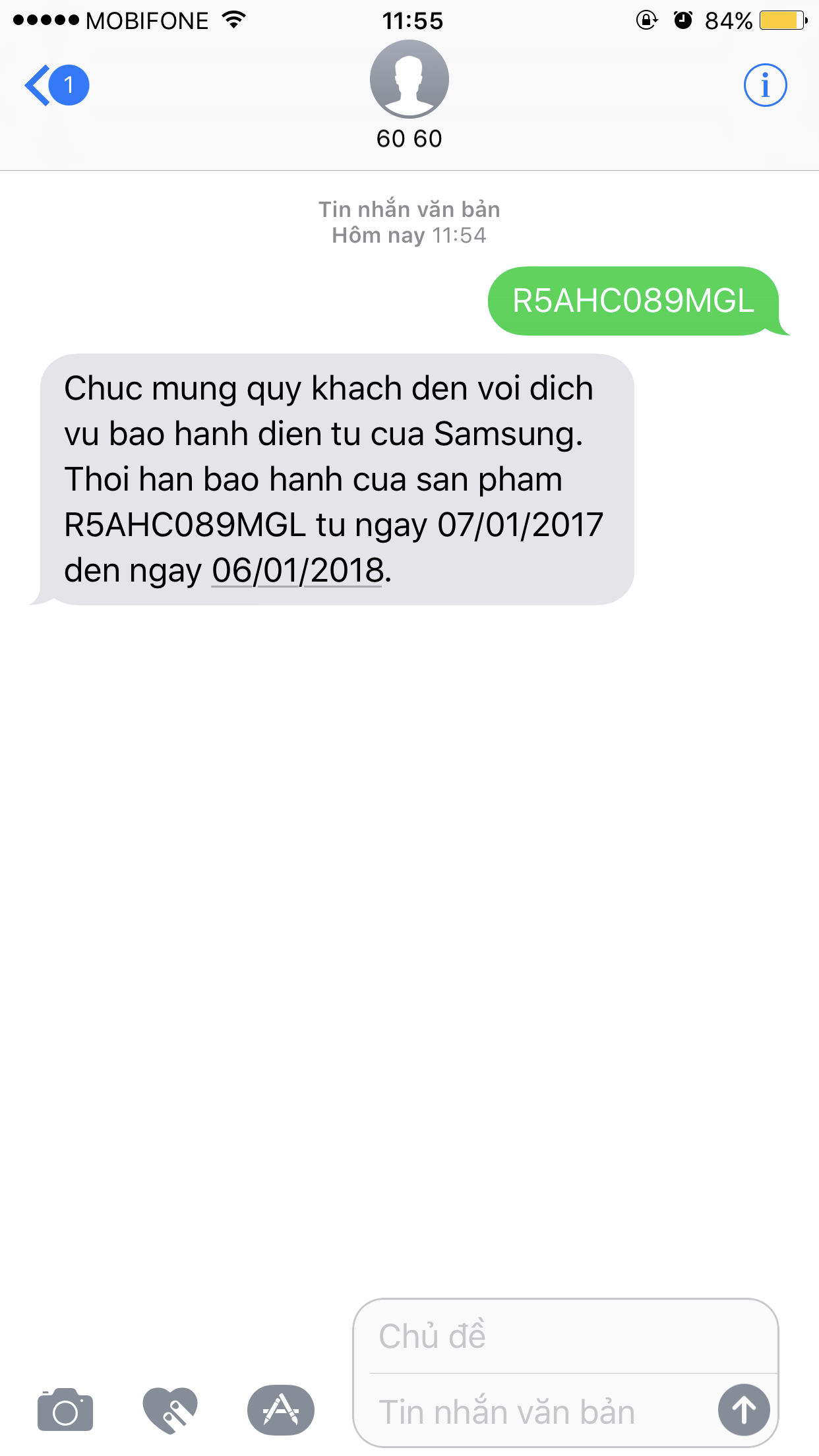Focus the Chủ đề subject field
Viewport: 819px width, 1456px height.
pos(566,1337)
